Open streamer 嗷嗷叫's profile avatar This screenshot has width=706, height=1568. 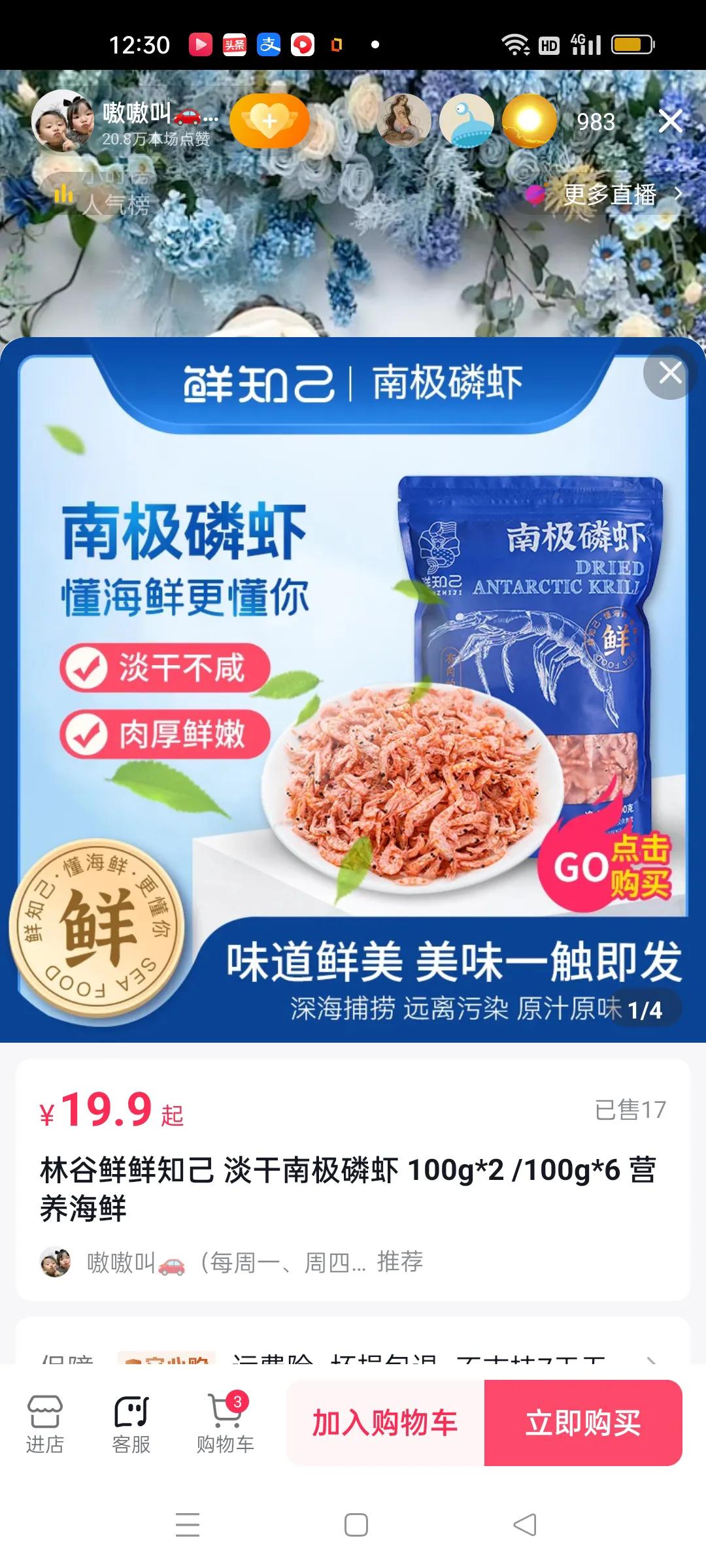[62, 122]
